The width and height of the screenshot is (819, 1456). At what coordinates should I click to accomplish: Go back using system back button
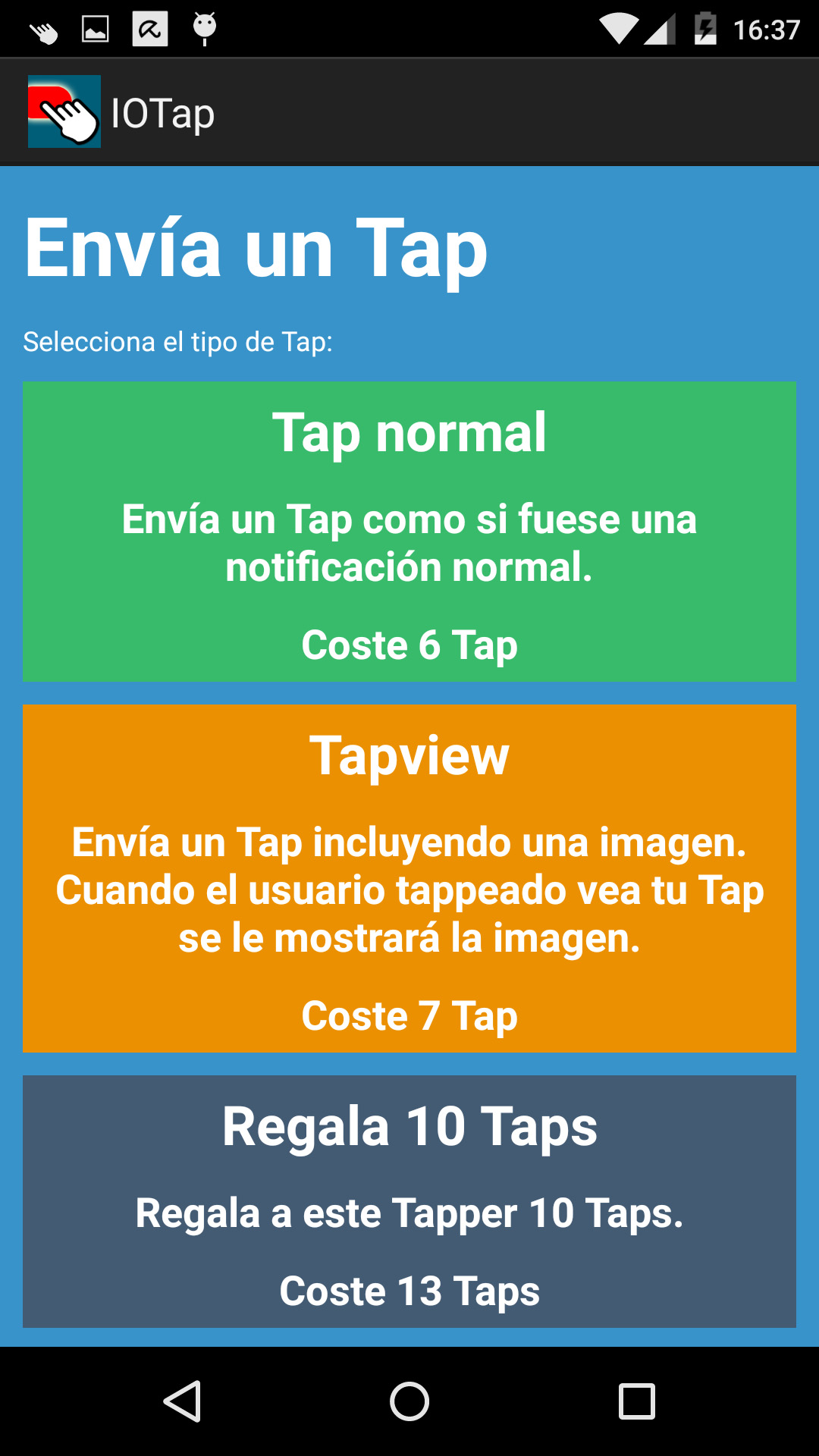[x=182, y=1401]
